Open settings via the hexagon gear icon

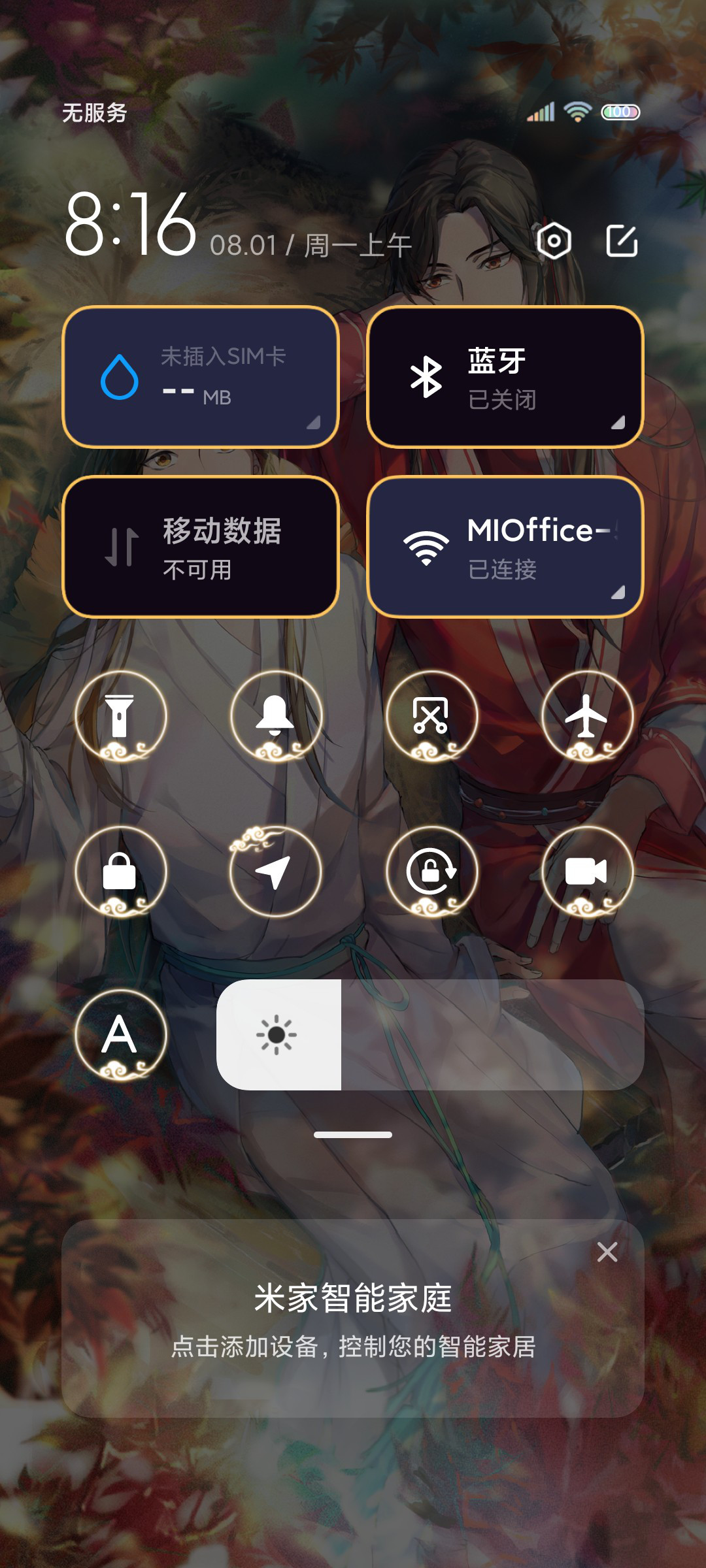point(554,241)
